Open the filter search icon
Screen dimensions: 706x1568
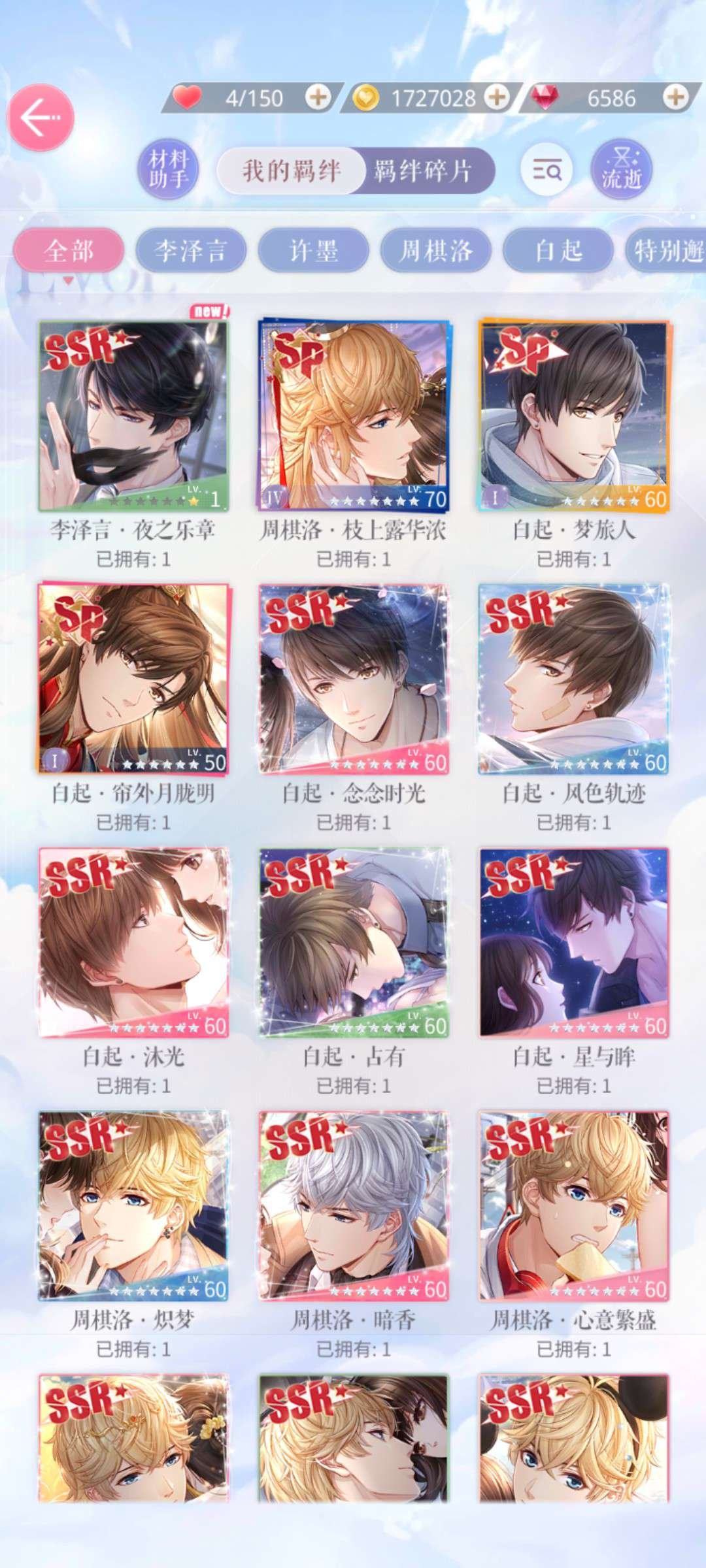tap(546, 171)
